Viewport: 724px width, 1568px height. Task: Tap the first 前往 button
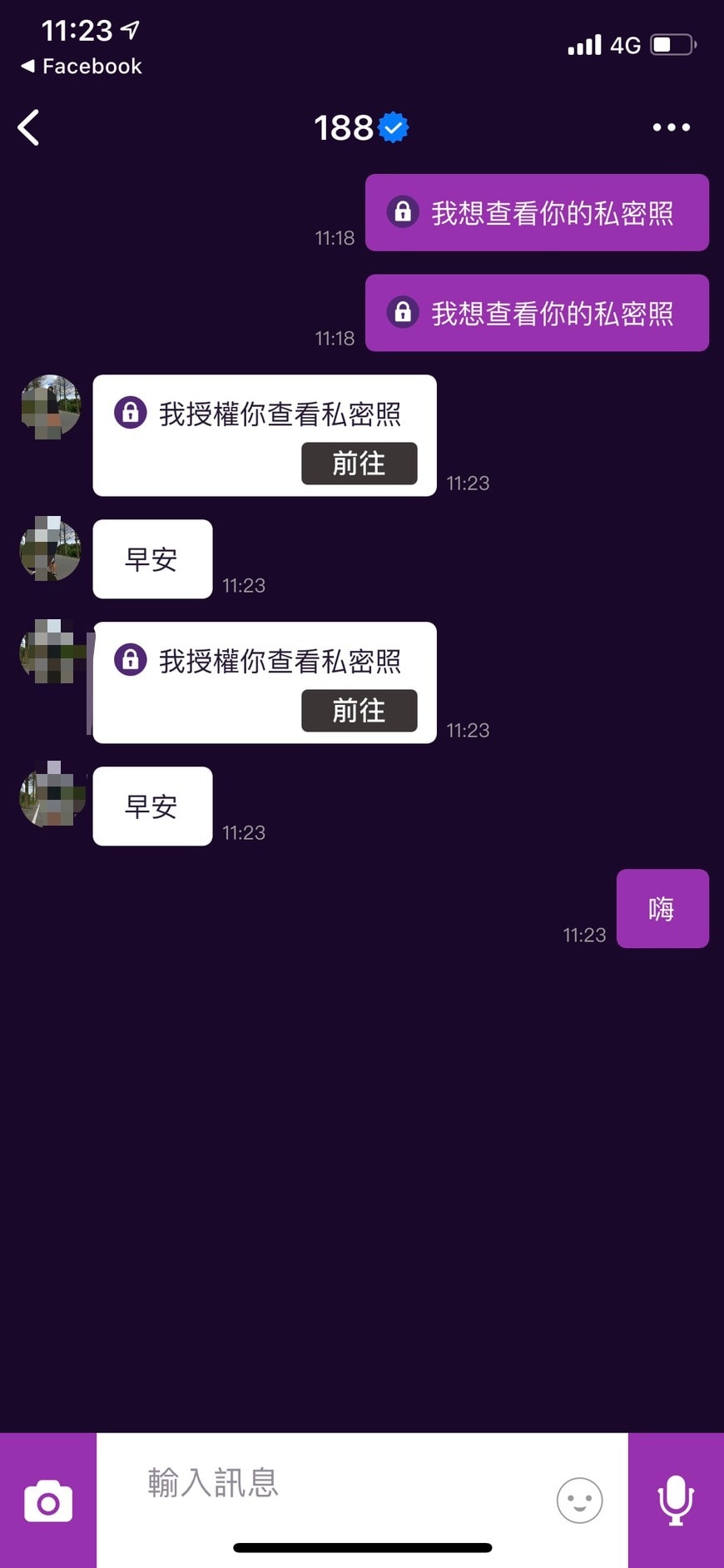pyautogui.click(x=360, y=464)
